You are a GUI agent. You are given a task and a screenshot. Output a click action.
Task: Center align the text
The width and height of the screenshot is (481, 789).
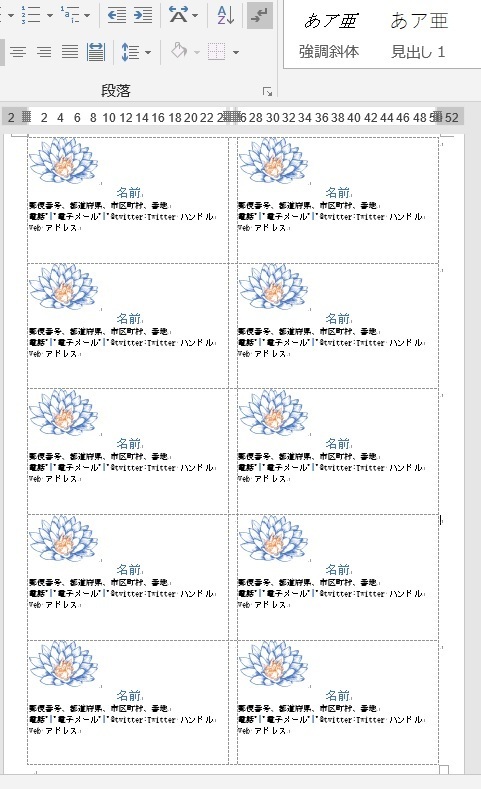[18, 52]
